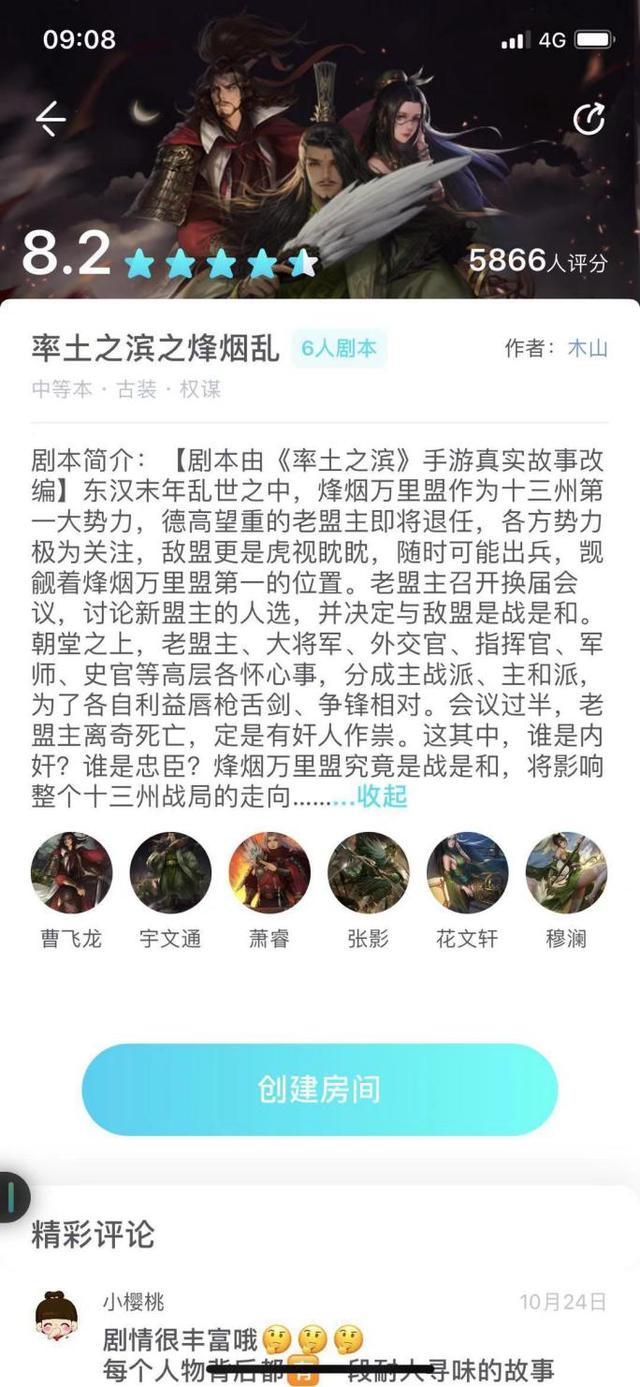This screenshot has height=1387, width=640.
Task: Tap the side drawer handle on left edge
Action: 12,1197
